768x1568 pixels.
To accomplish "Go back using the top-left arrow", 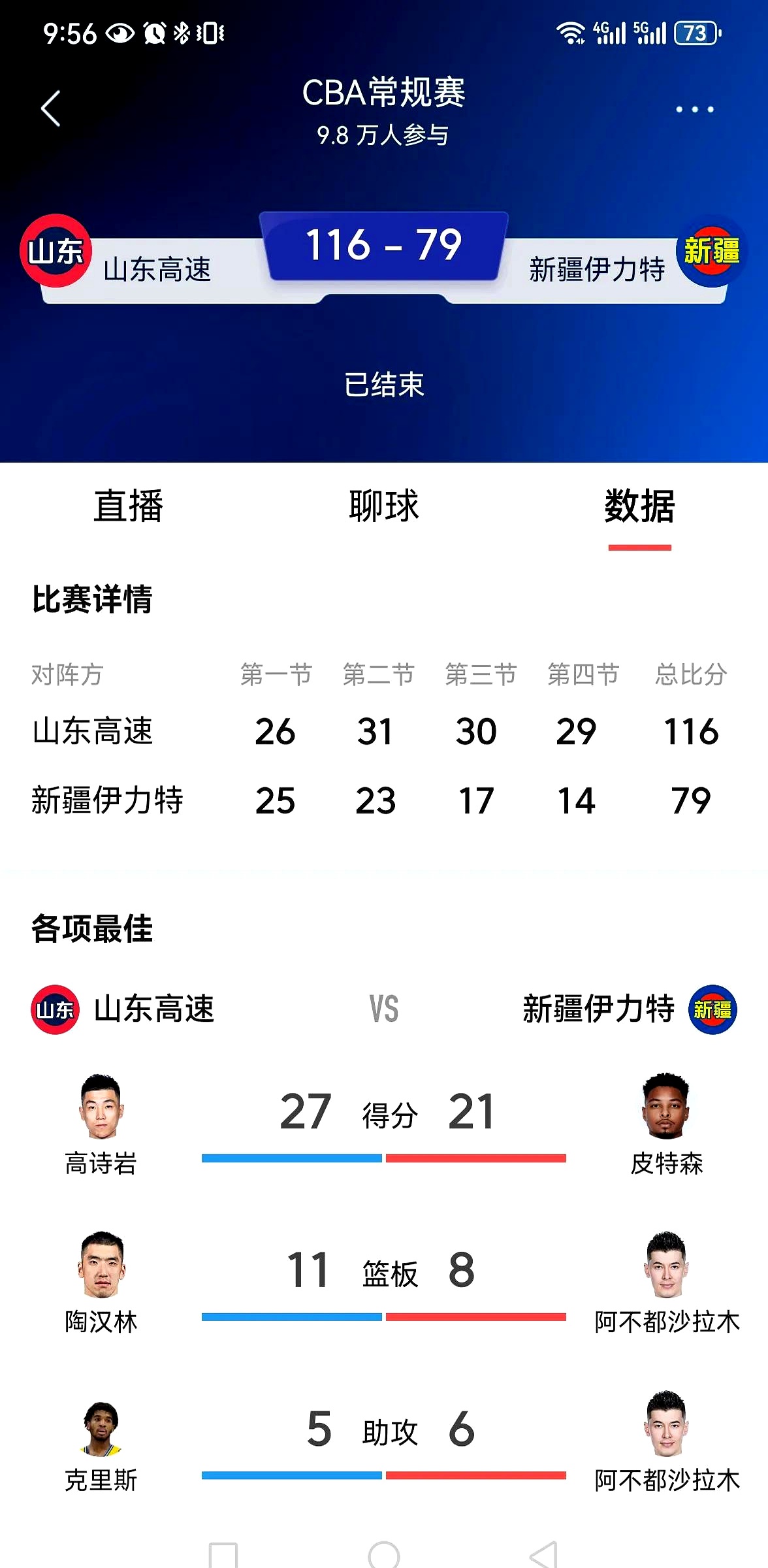I will click(51, 108).
